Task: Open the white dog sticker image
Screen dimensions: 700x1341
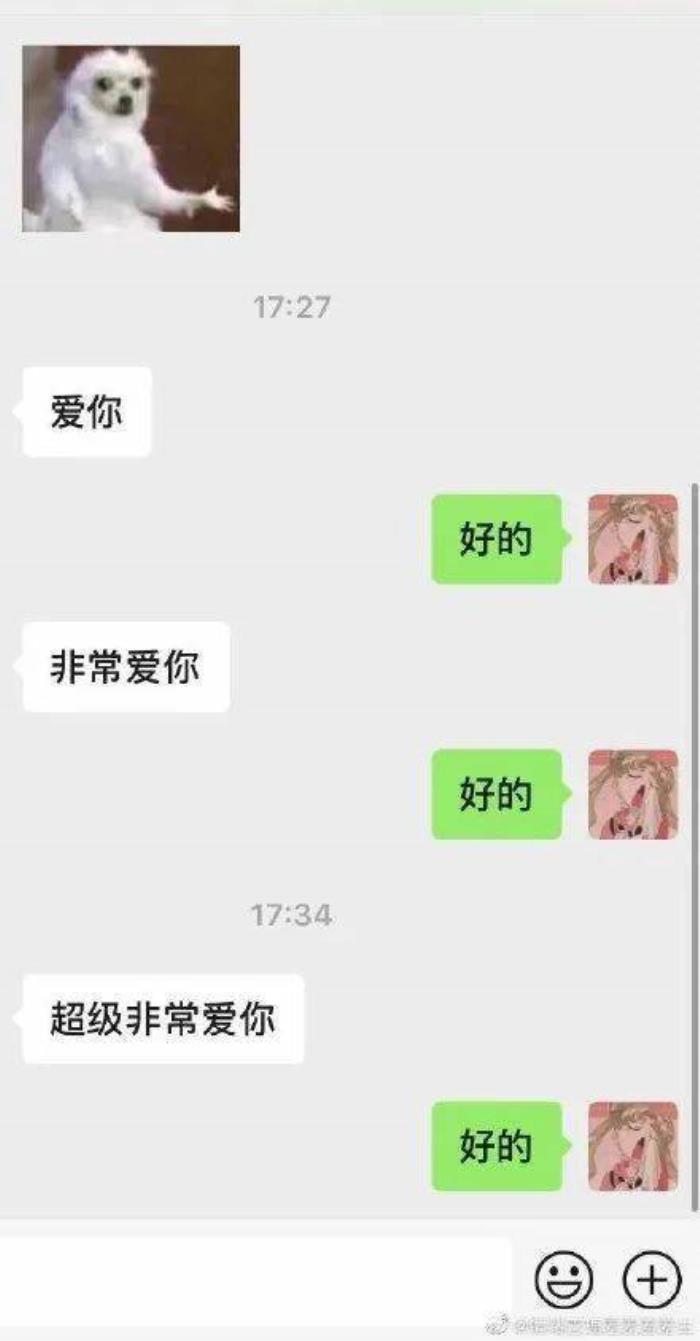Action: point(131,139)
